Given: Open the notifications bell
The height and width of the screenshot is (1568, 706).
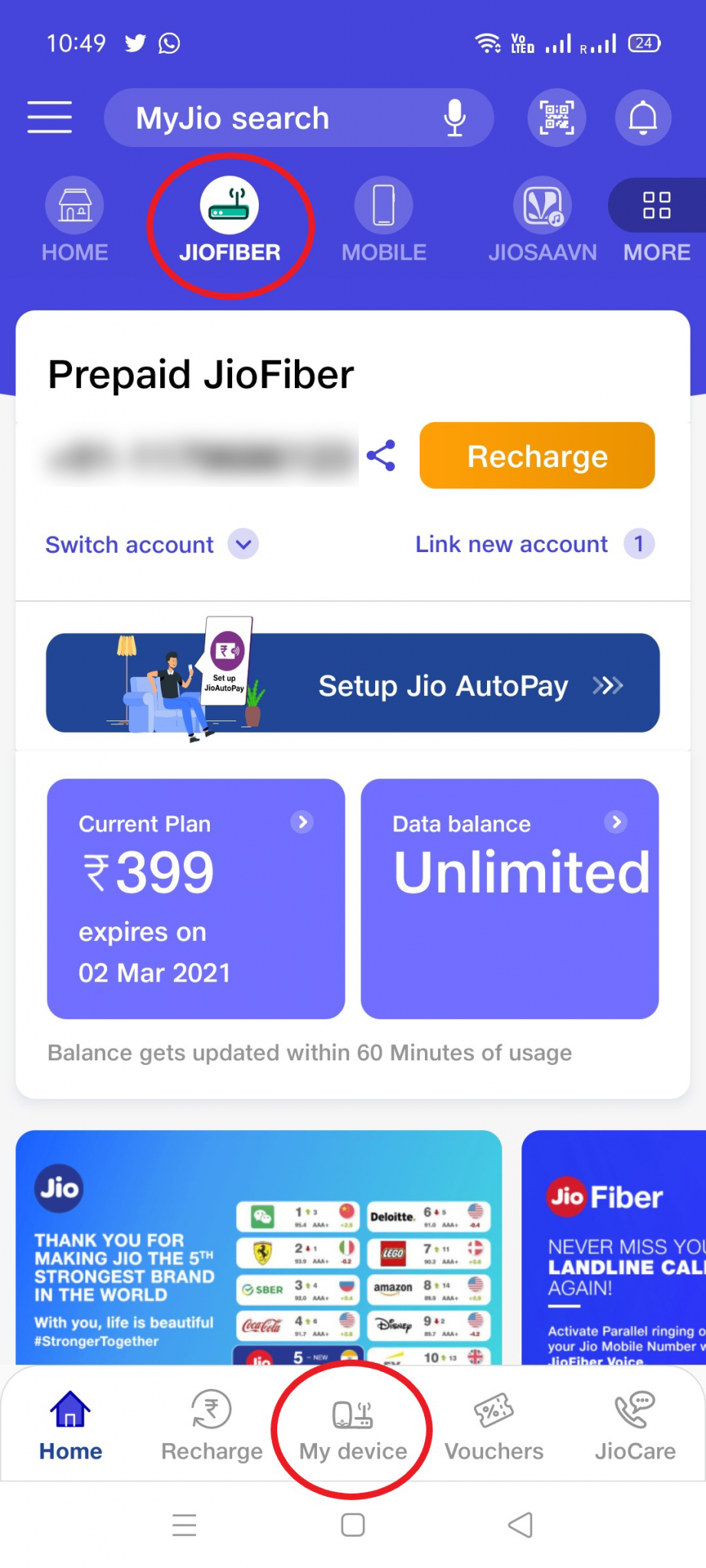Looking at the screenshot, I should 643,118.
